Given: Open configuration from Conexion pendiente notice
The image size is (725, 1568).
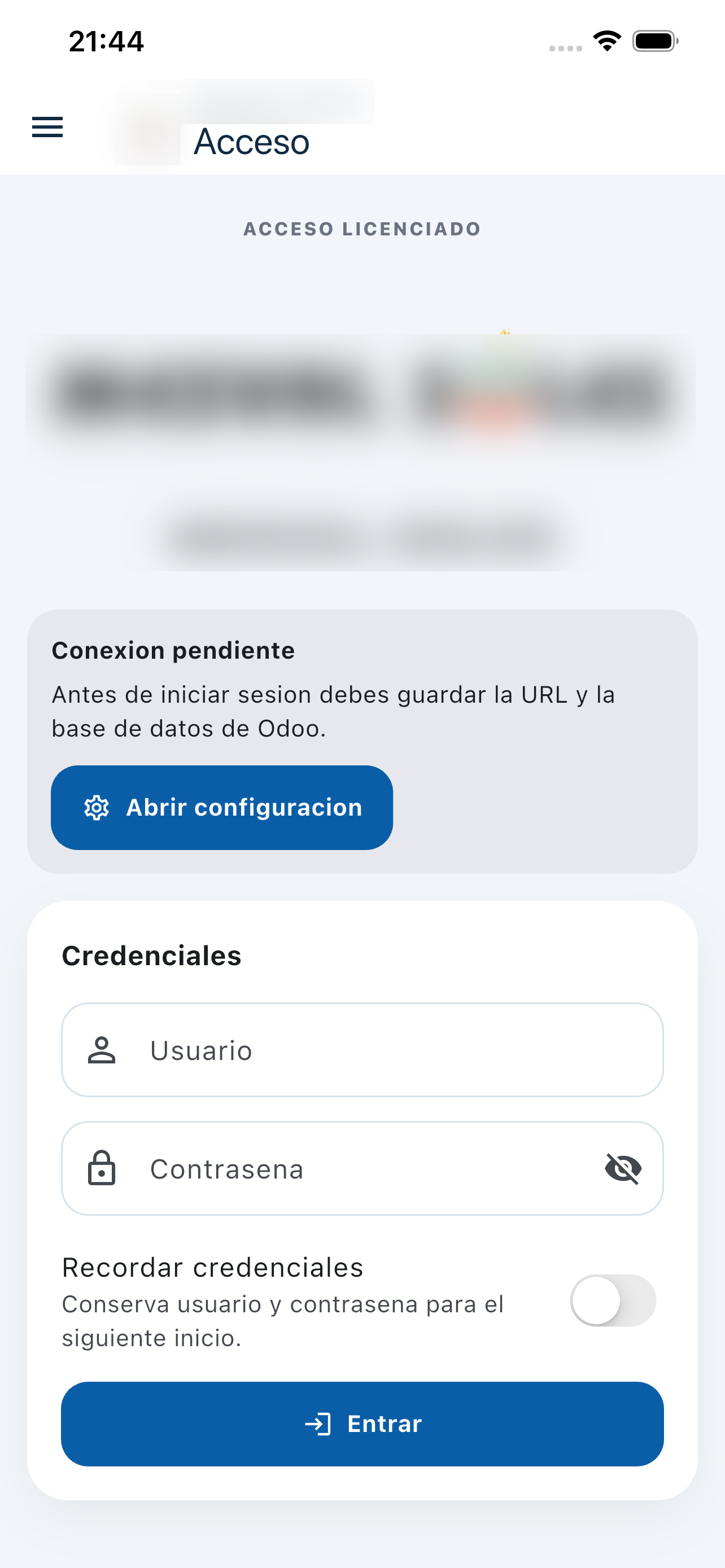Looking at the screenshot, I should pyautogui.click(x=222, y=807).
